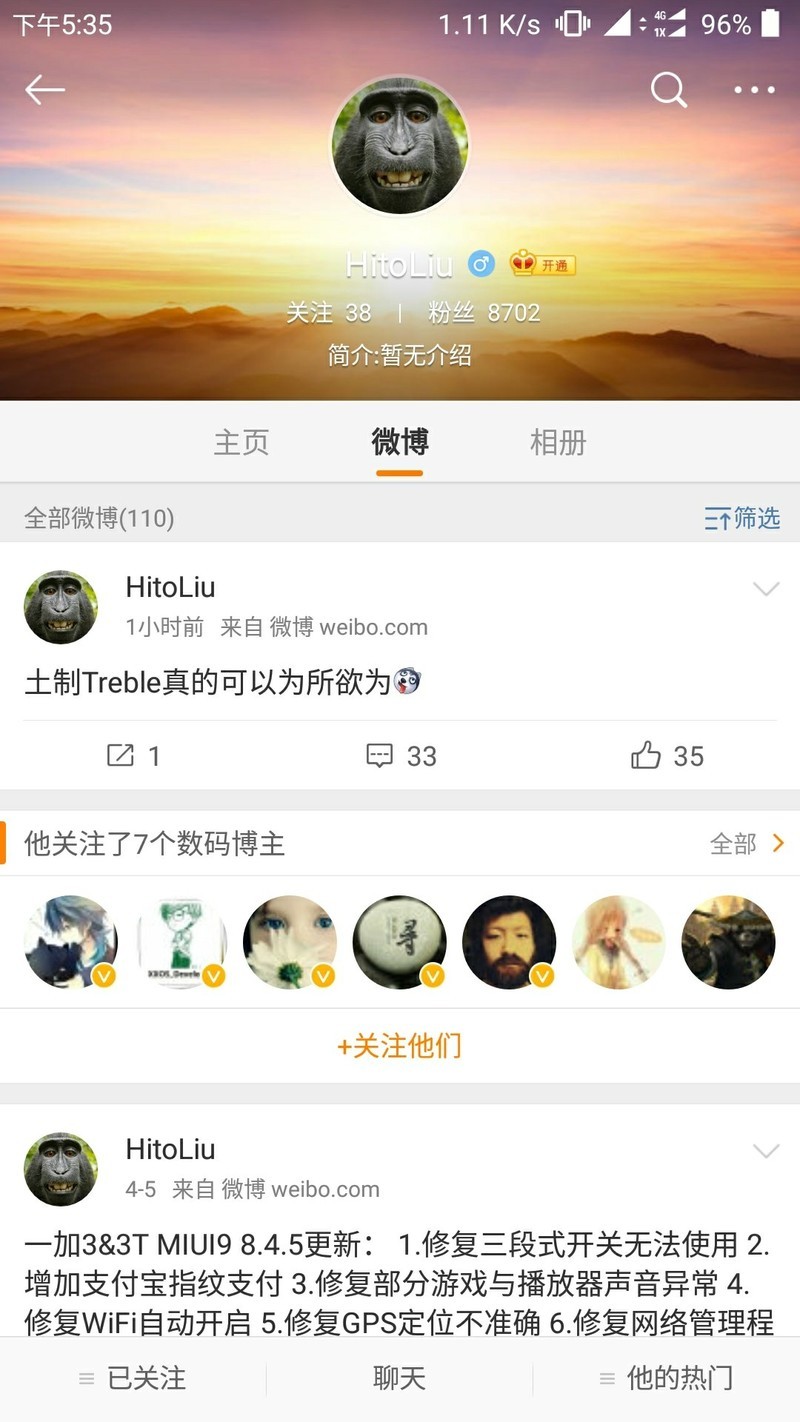Repost the 土制Treble post
Screen dimensions: 800x1422
click(133, 756)
